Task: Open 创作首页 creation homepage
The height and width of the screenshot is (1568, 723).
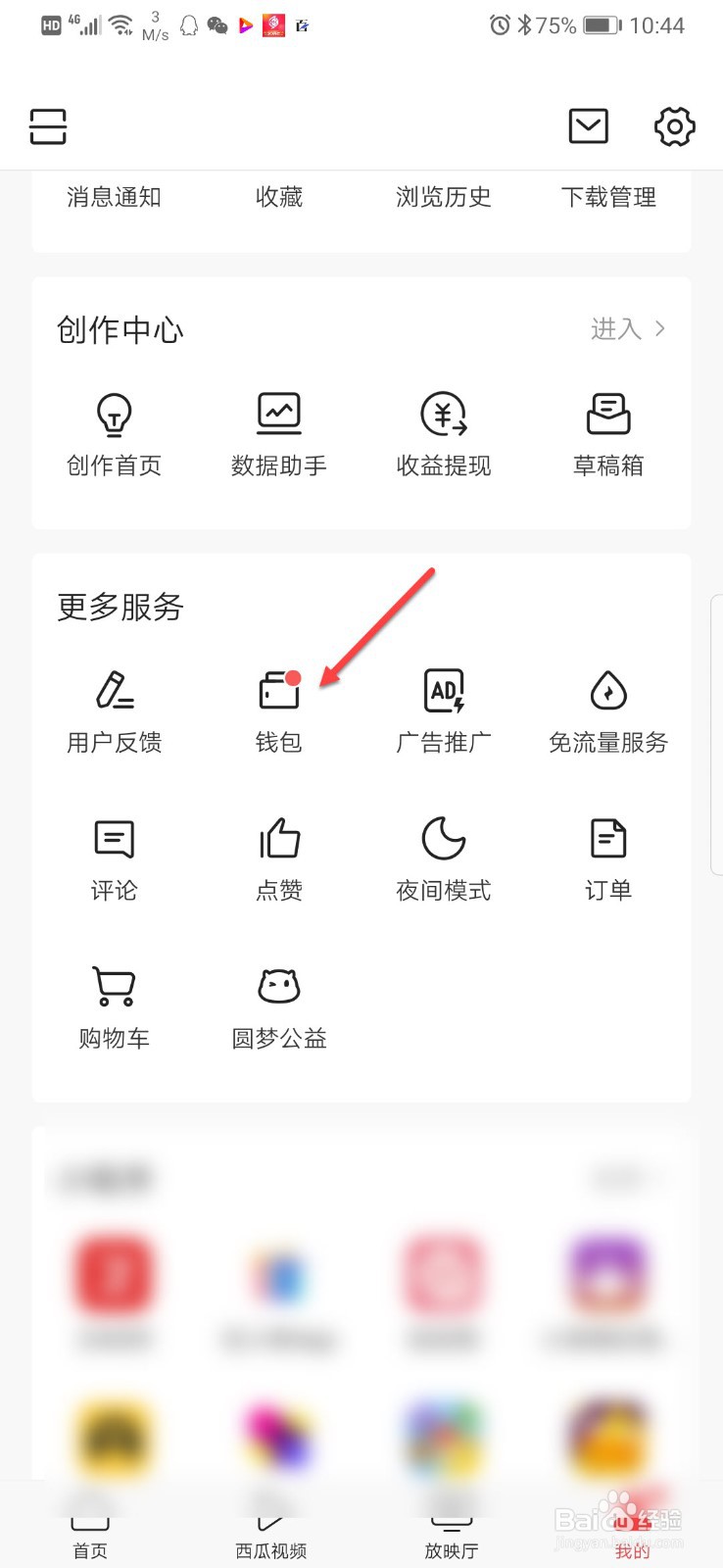Action: tap(114, 434)
